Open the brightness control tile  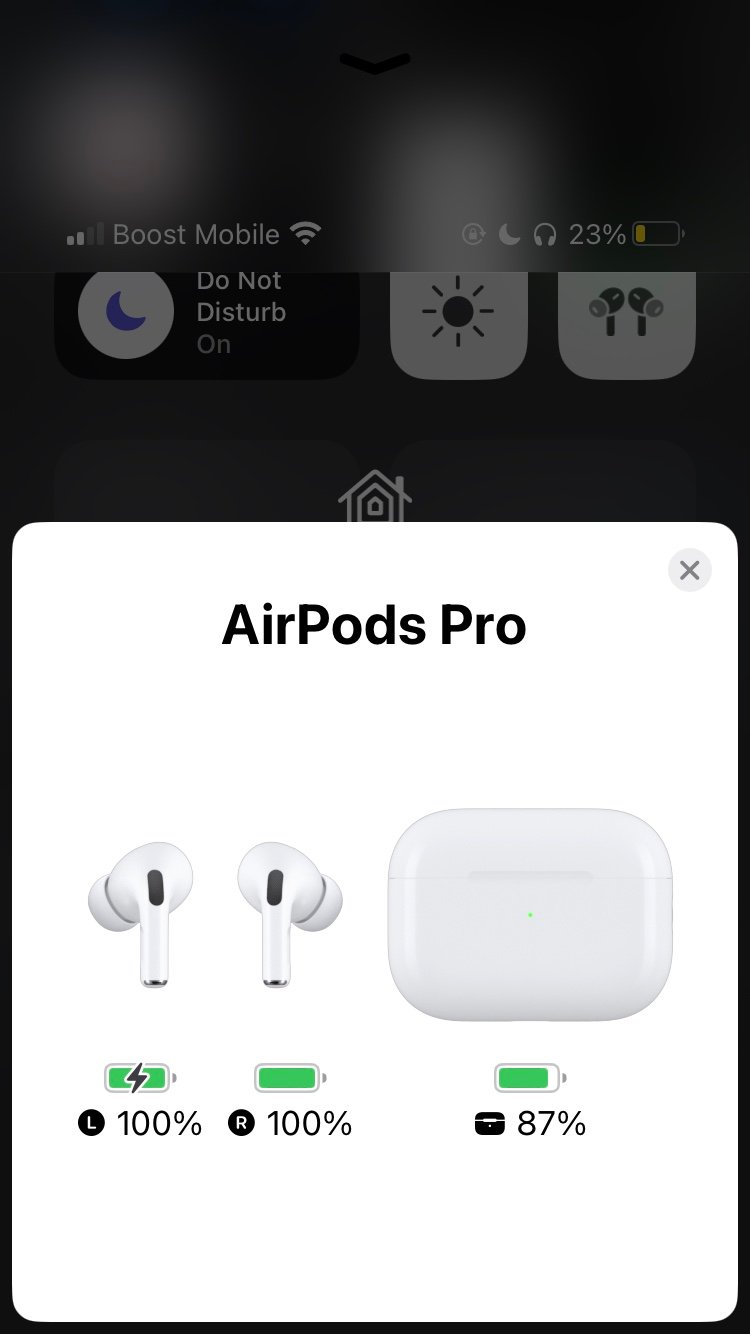click(x=458, y=320)
